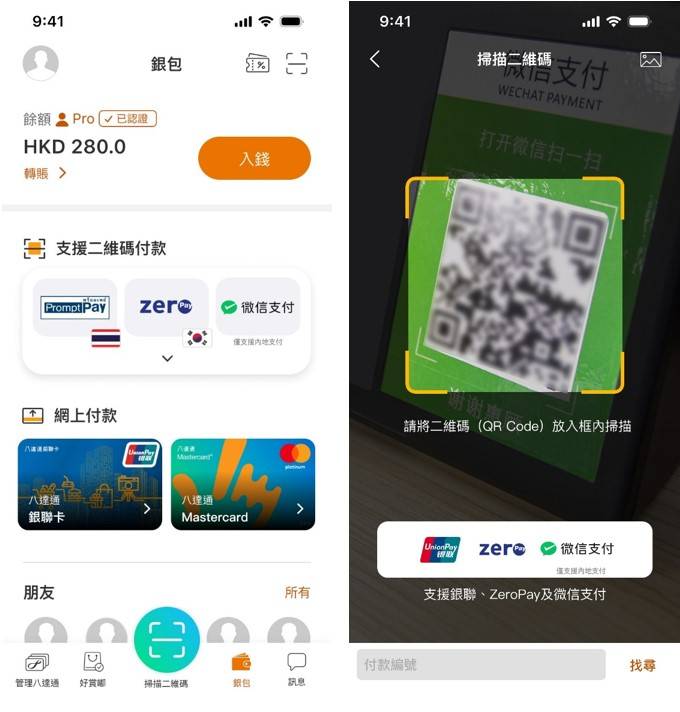Viewport: 680px width, 712px height.
Task: Tap the 找尋 button
Action: point(643,665)
